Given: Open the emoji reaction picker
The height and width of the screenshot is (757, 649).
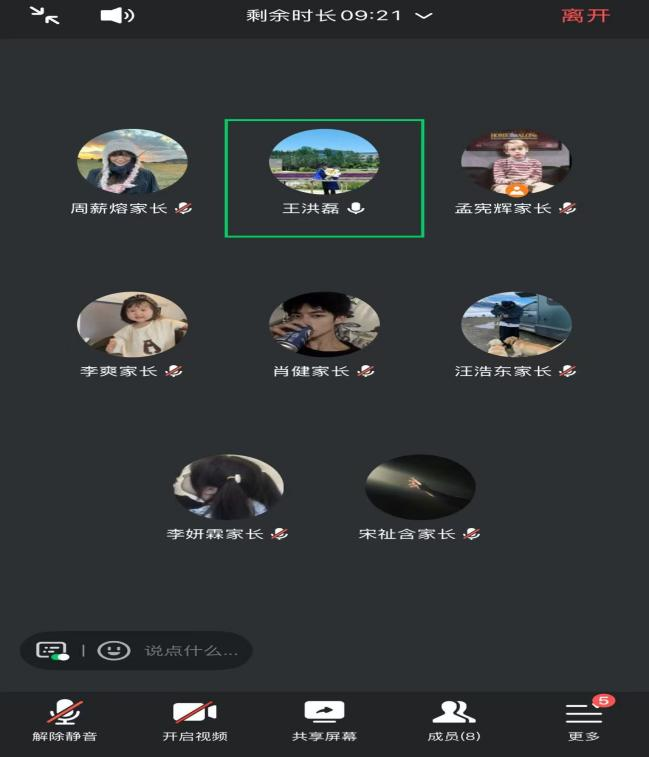Looking at the screenshot, I should (113, 650).
